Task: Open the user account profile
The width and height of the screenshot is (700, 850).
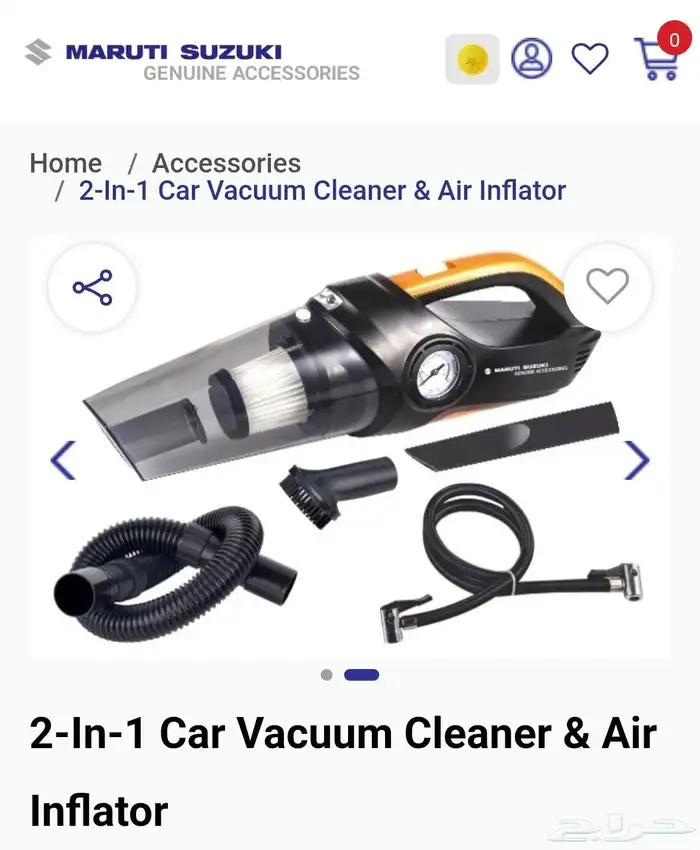Action: (531, 59)
